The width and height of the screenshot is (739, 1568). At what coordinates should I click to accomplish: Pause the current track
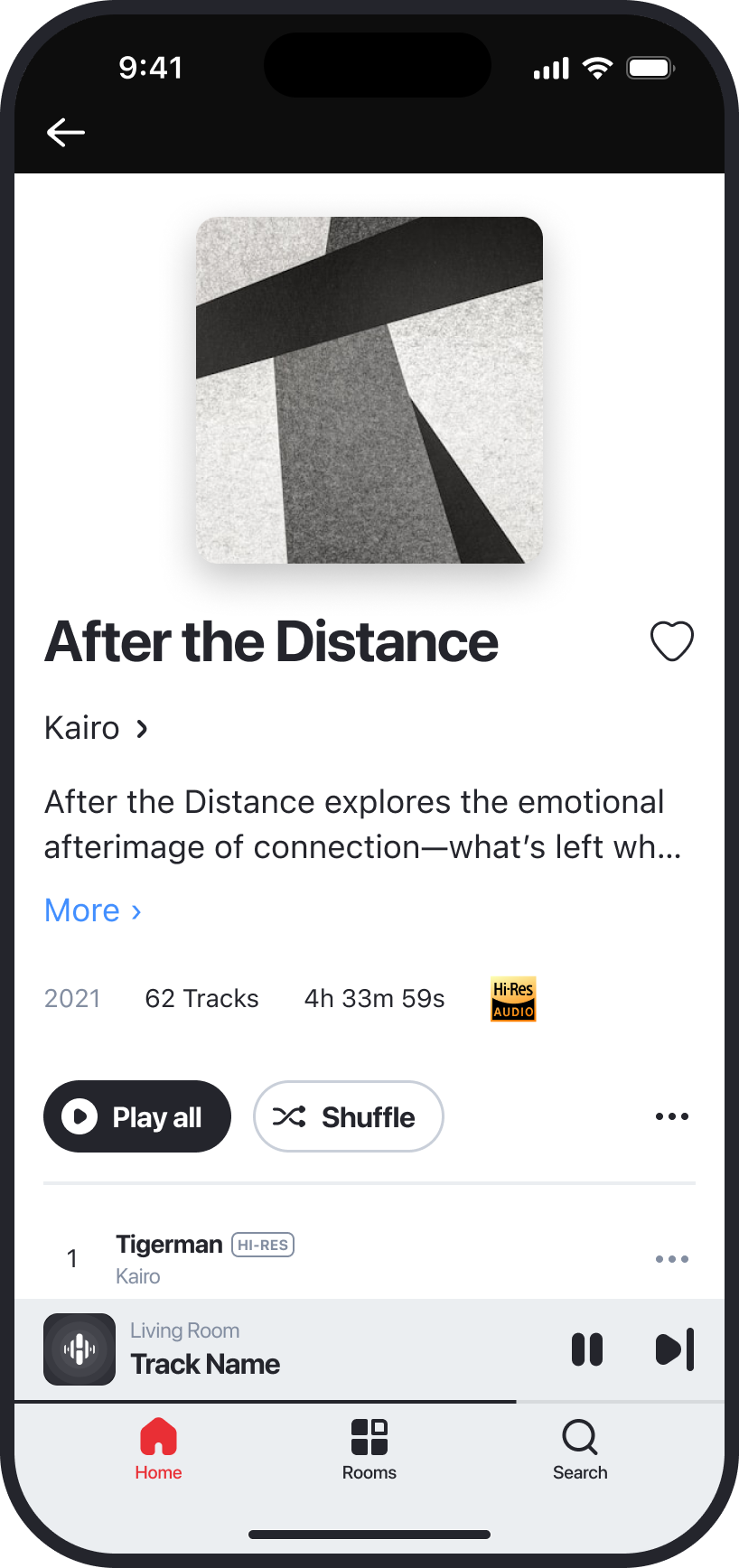coord(587,1349)
